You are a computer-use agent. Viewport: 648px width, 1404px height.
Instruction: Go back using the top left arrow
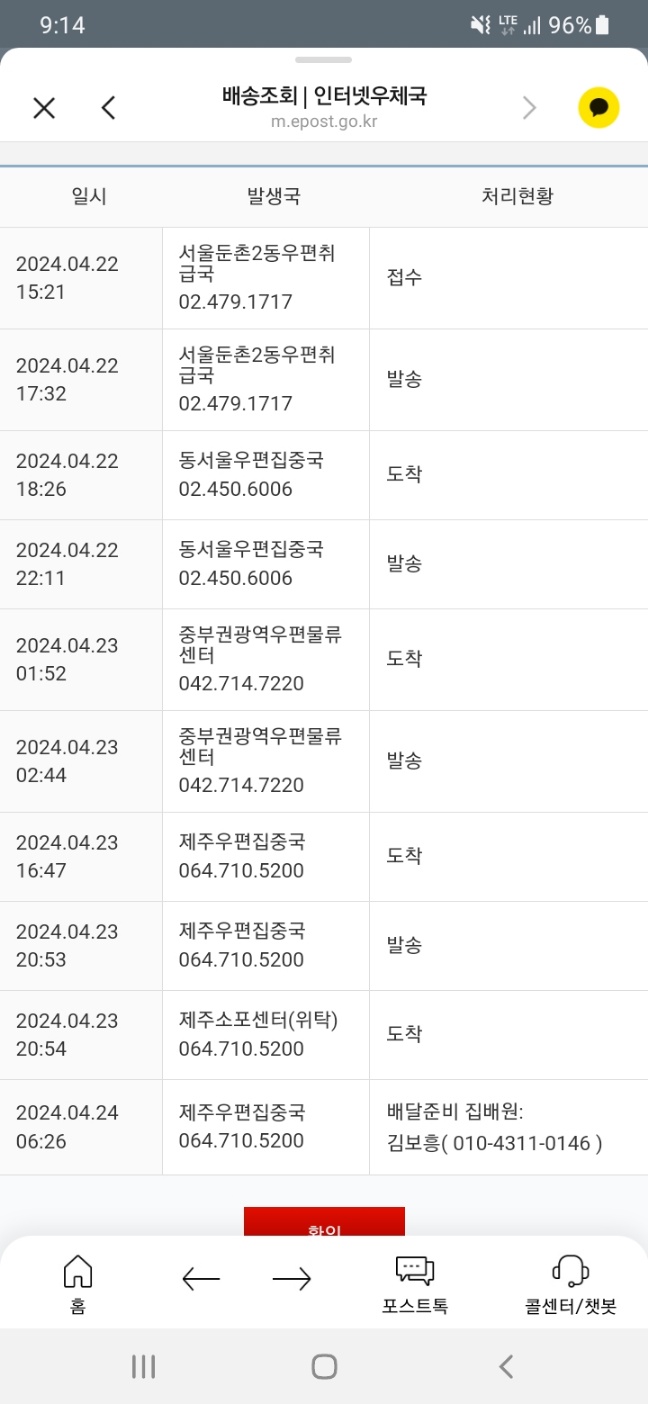109,108
